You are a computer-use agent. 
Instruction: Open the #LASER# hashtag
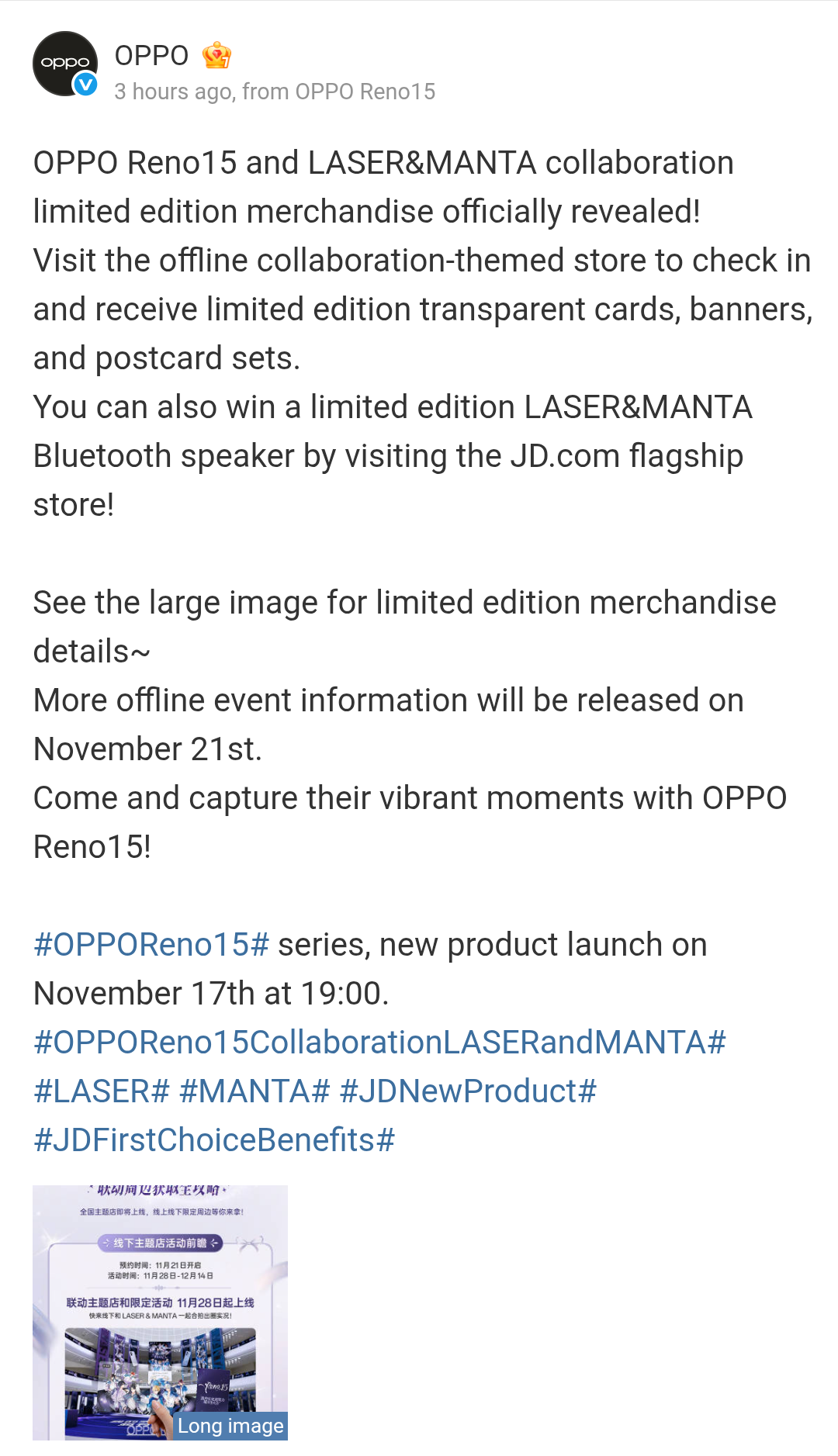(101, 1091)
